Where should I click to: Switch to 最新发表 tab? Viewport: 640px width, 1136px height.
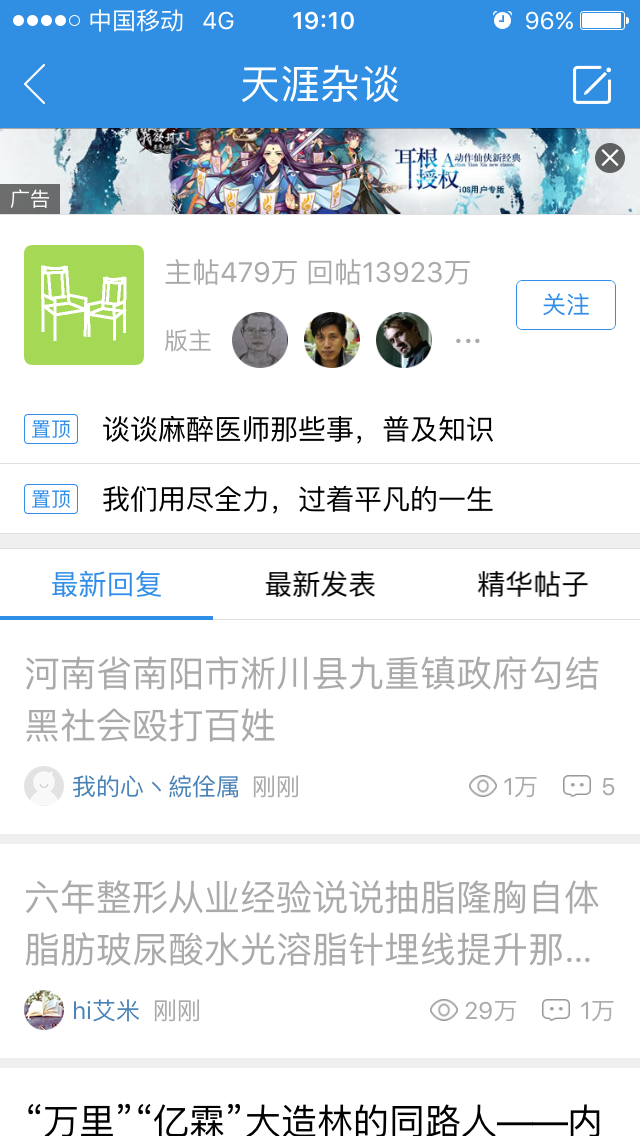coord(320,585)
